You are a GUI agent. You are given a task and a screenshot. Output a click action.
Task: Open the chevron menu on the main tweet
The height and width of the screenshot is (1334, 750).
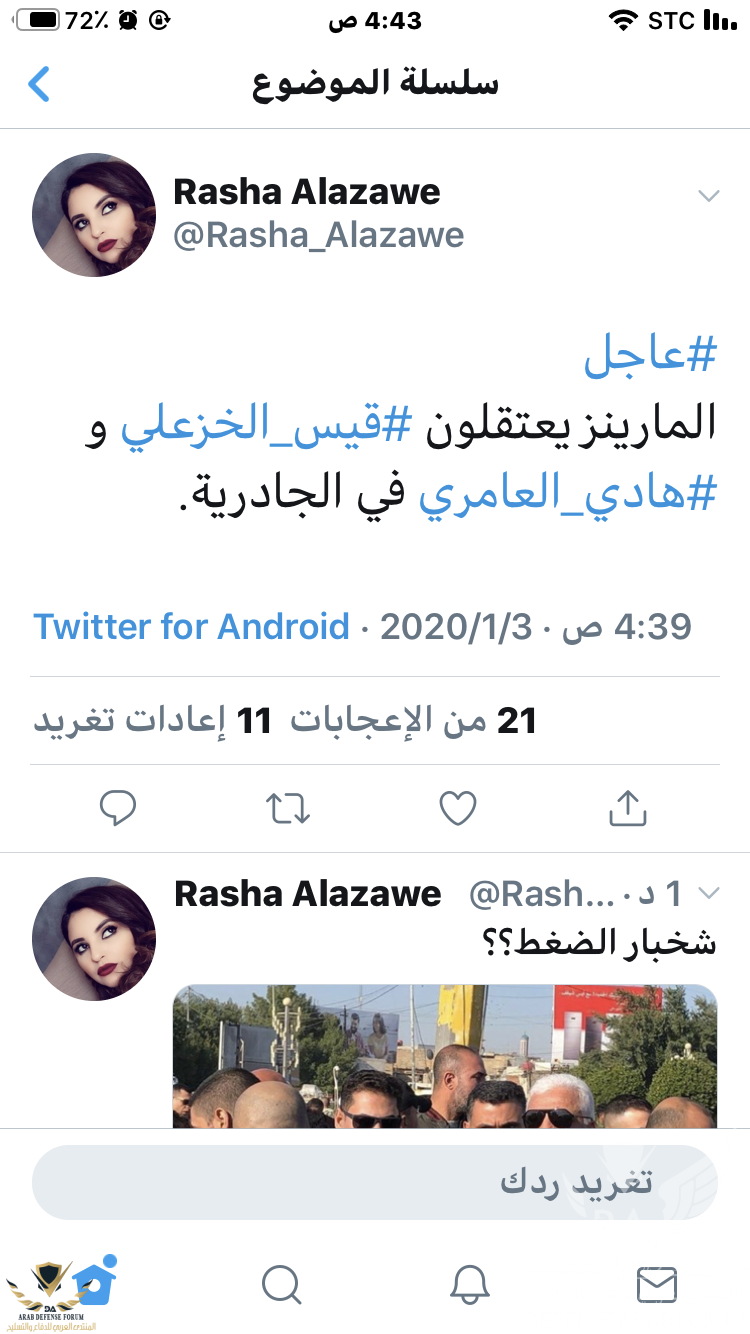coord(708,196)
